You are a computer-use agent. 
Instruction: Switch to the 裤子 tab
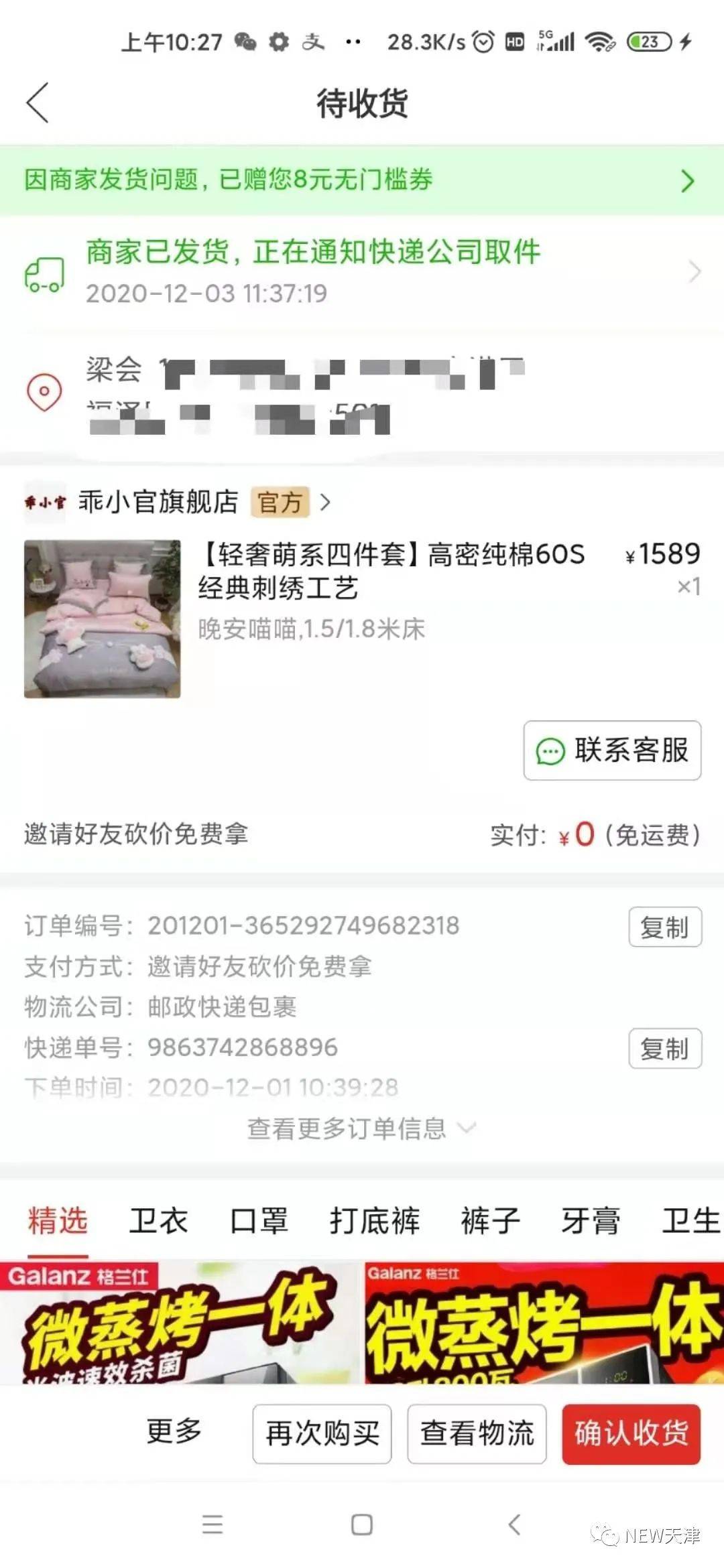pyautogui.click(x=491, y=1221)
